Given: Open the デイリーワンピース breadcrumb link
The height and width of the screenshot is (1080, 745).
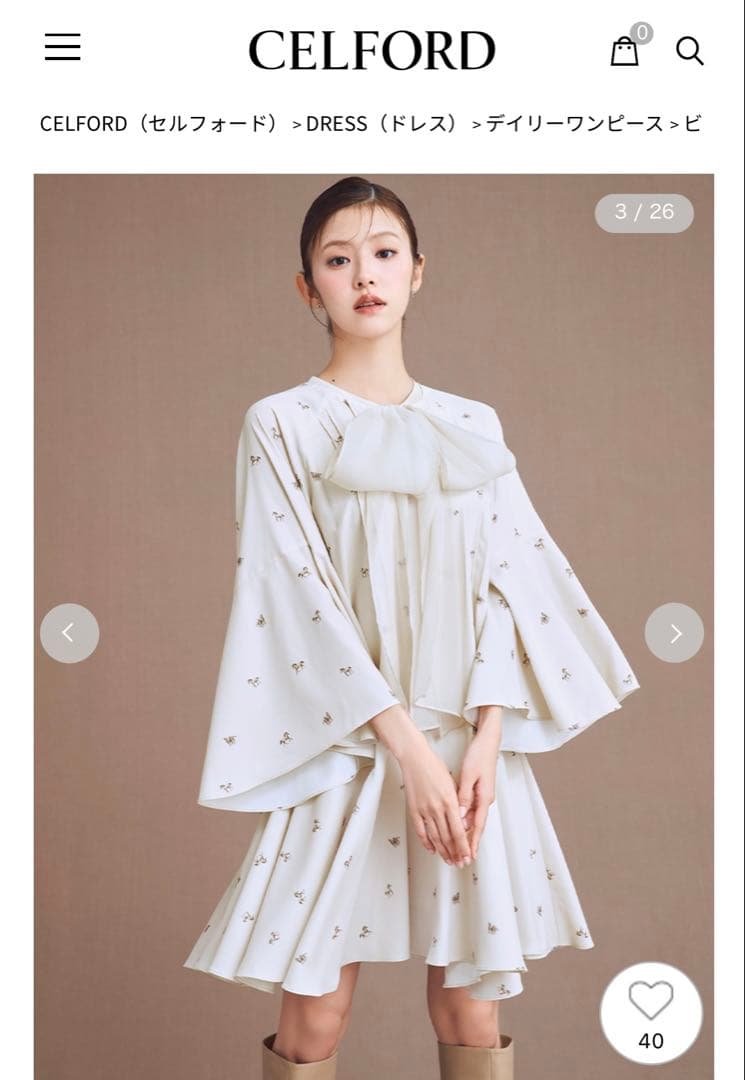Looking at the screenshot, I should (x=574, y=124).
